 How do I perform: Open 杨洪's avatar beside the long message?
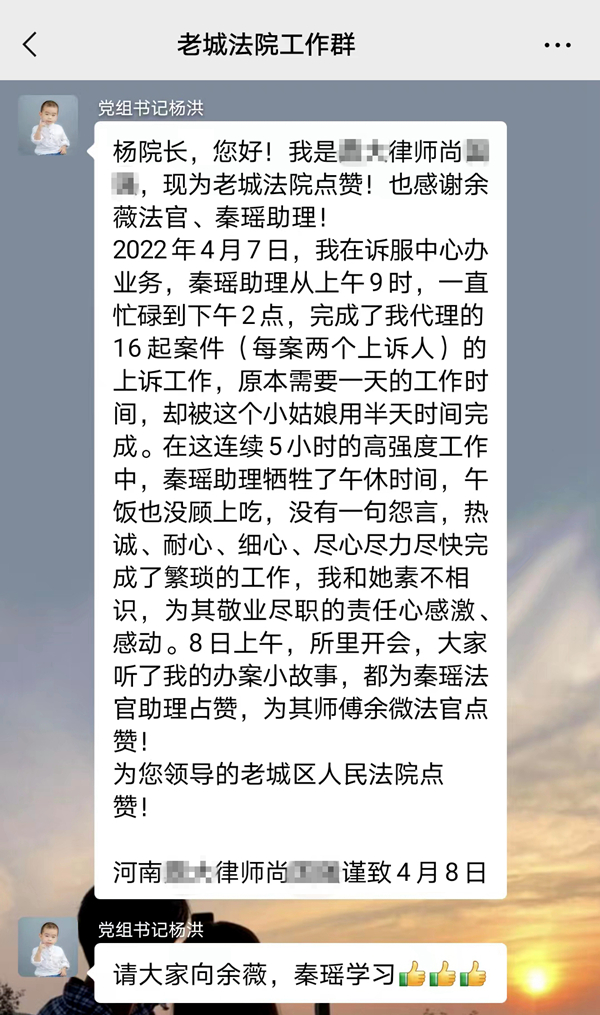[x=48, y=125]
